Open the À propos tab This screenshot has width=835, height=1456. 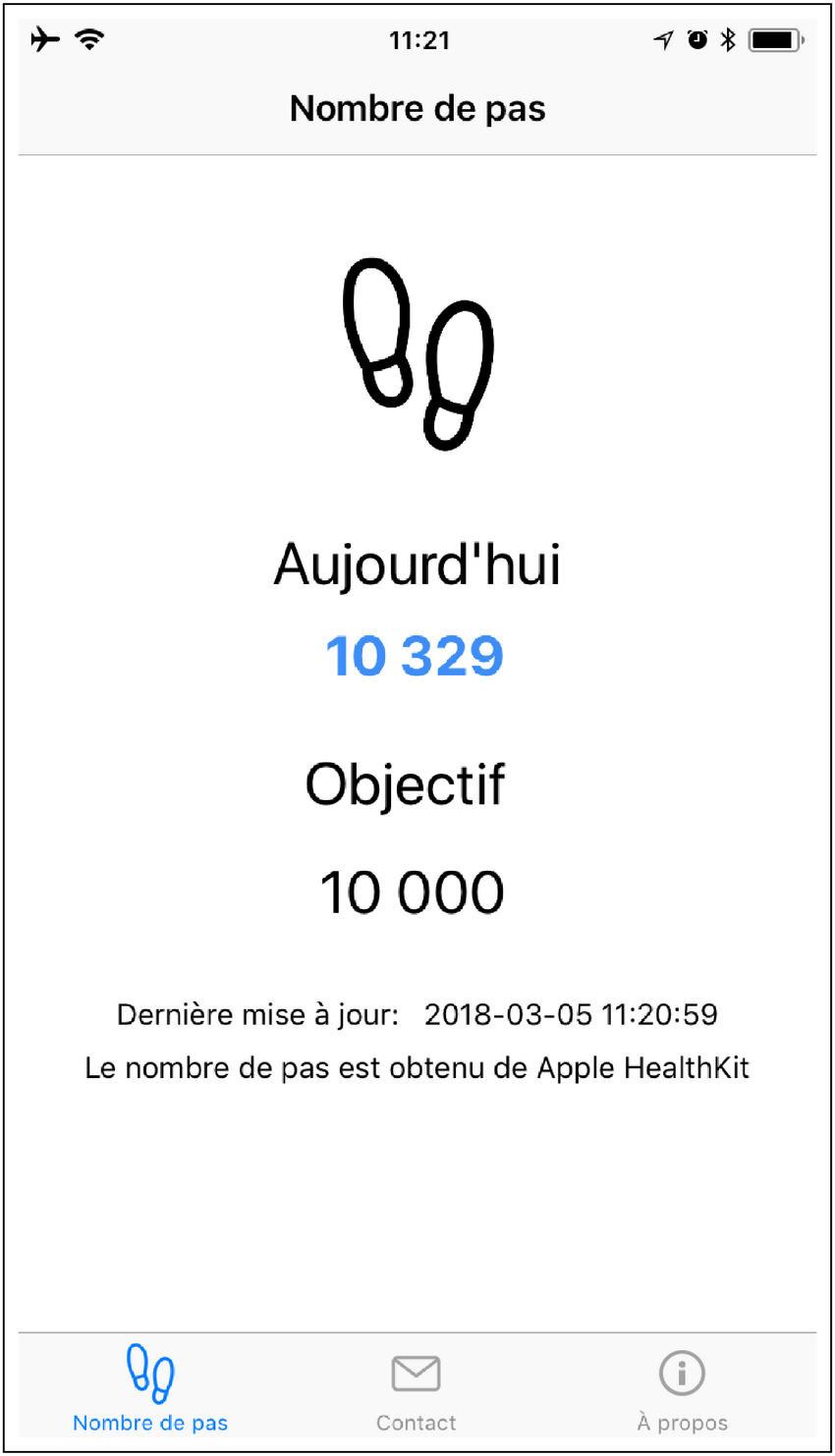[x=682, y=1392]
